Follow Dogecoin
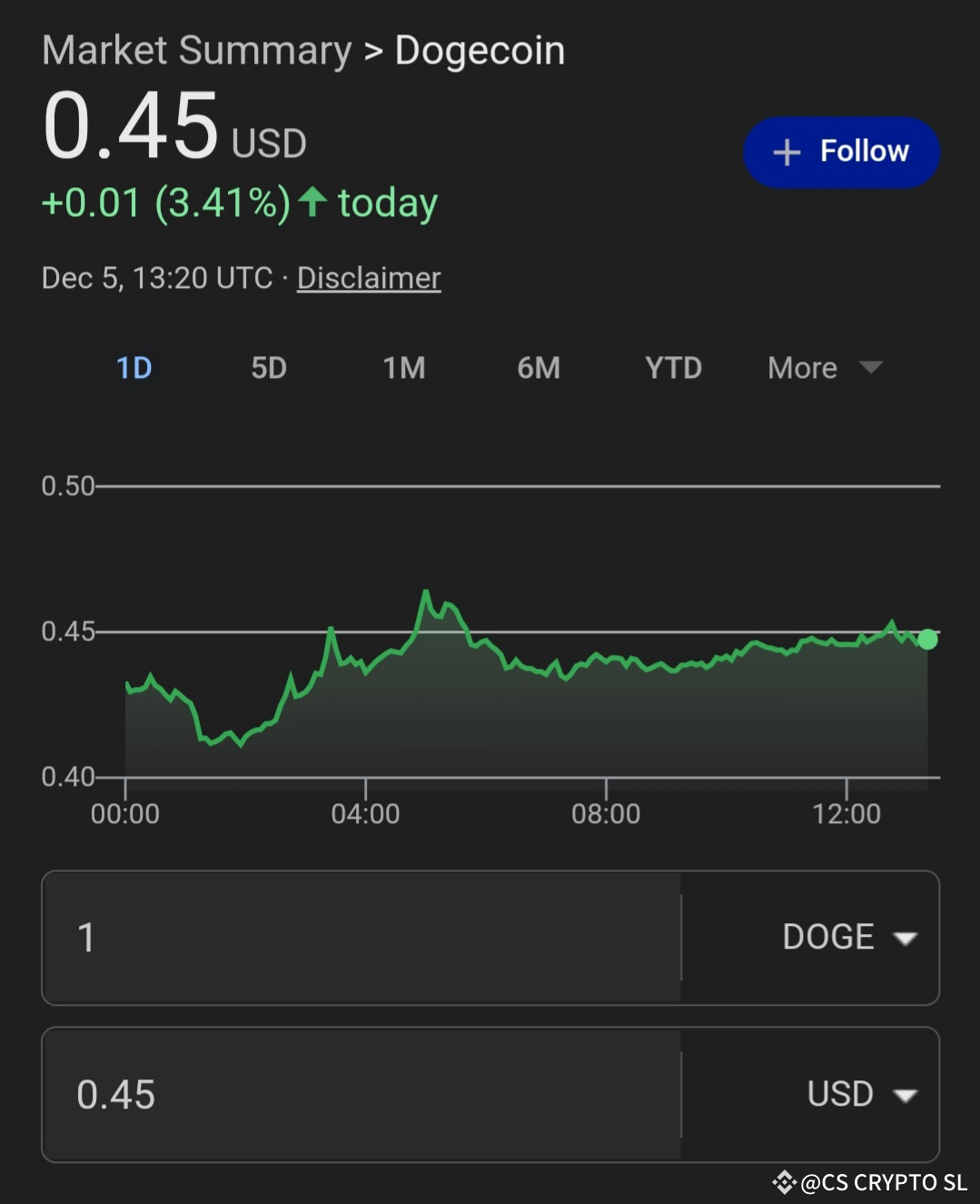The width and height of the screenshot is (980, 1204). (x=840, y=152)
